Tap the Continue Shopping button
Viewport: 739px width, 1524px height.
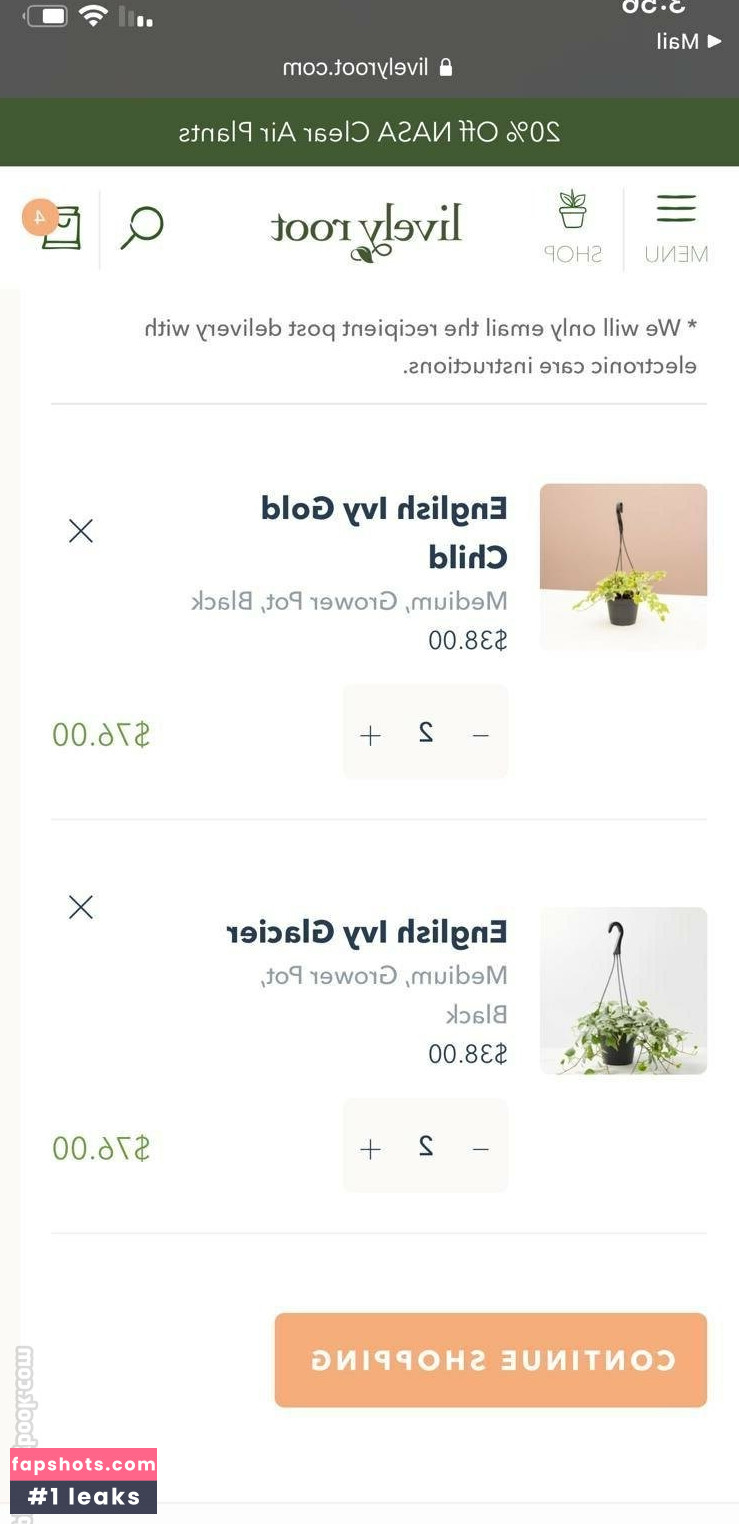pyautogui.click(x=491, y=1360)
